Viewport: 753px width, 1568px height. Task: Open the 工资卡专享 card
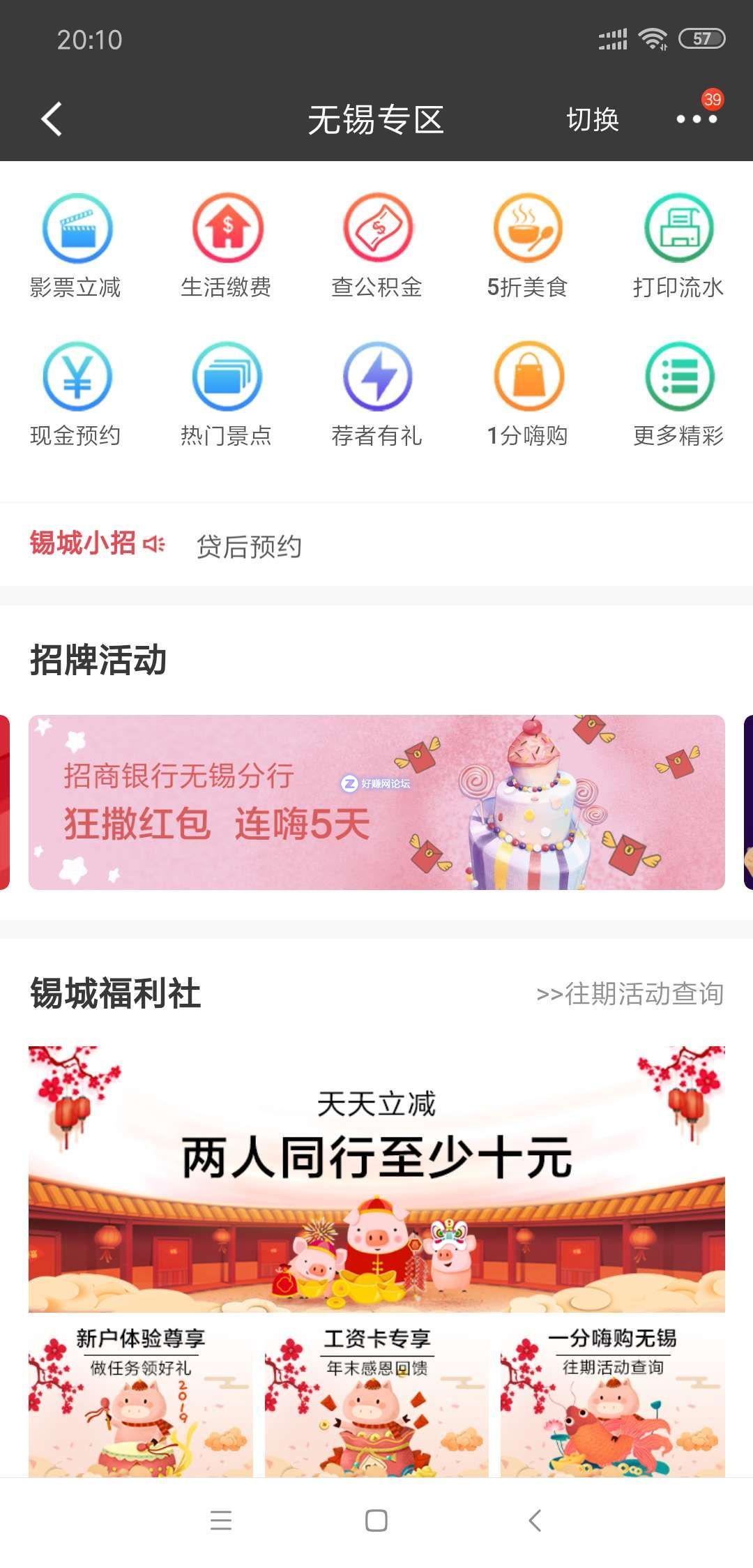[376, 1399]
